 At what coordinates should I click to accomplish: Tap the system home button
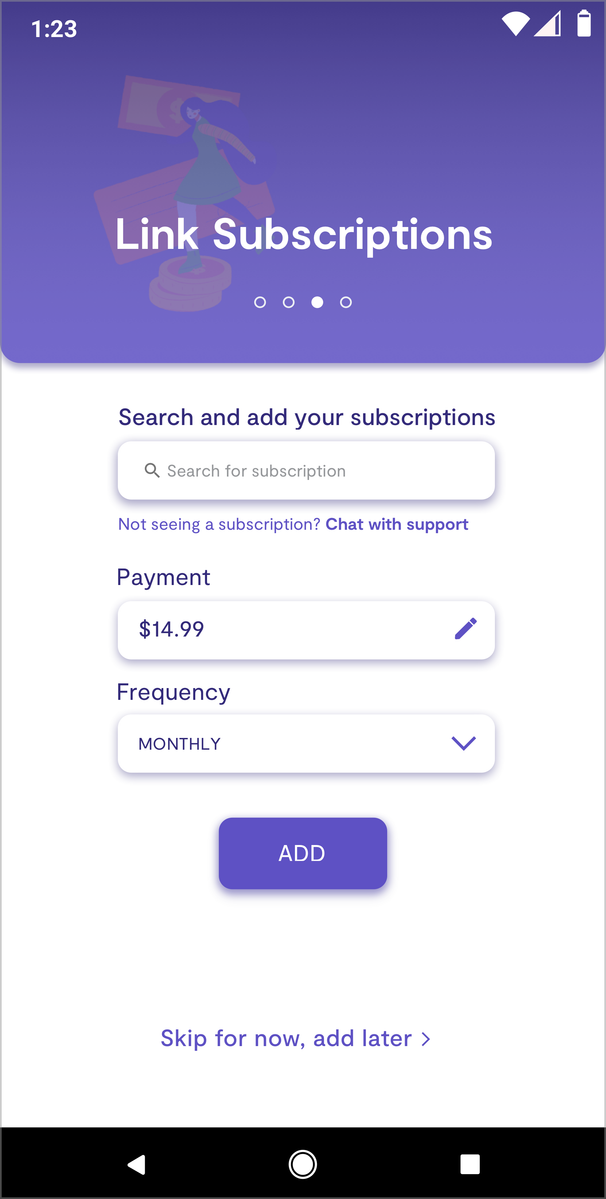point(302,1163)
